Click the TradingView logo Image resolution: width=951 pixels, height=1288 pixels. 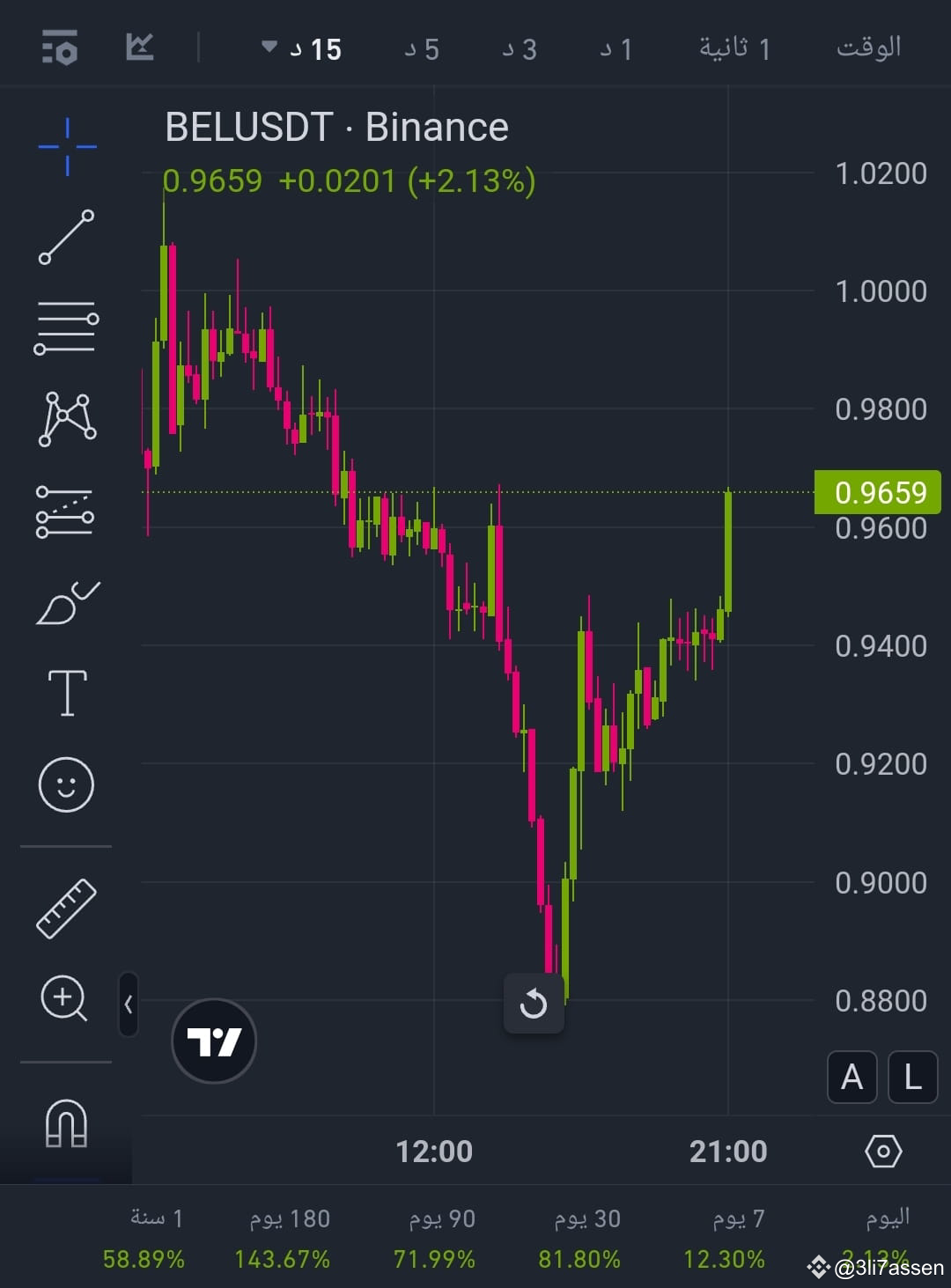point(214,1041)
